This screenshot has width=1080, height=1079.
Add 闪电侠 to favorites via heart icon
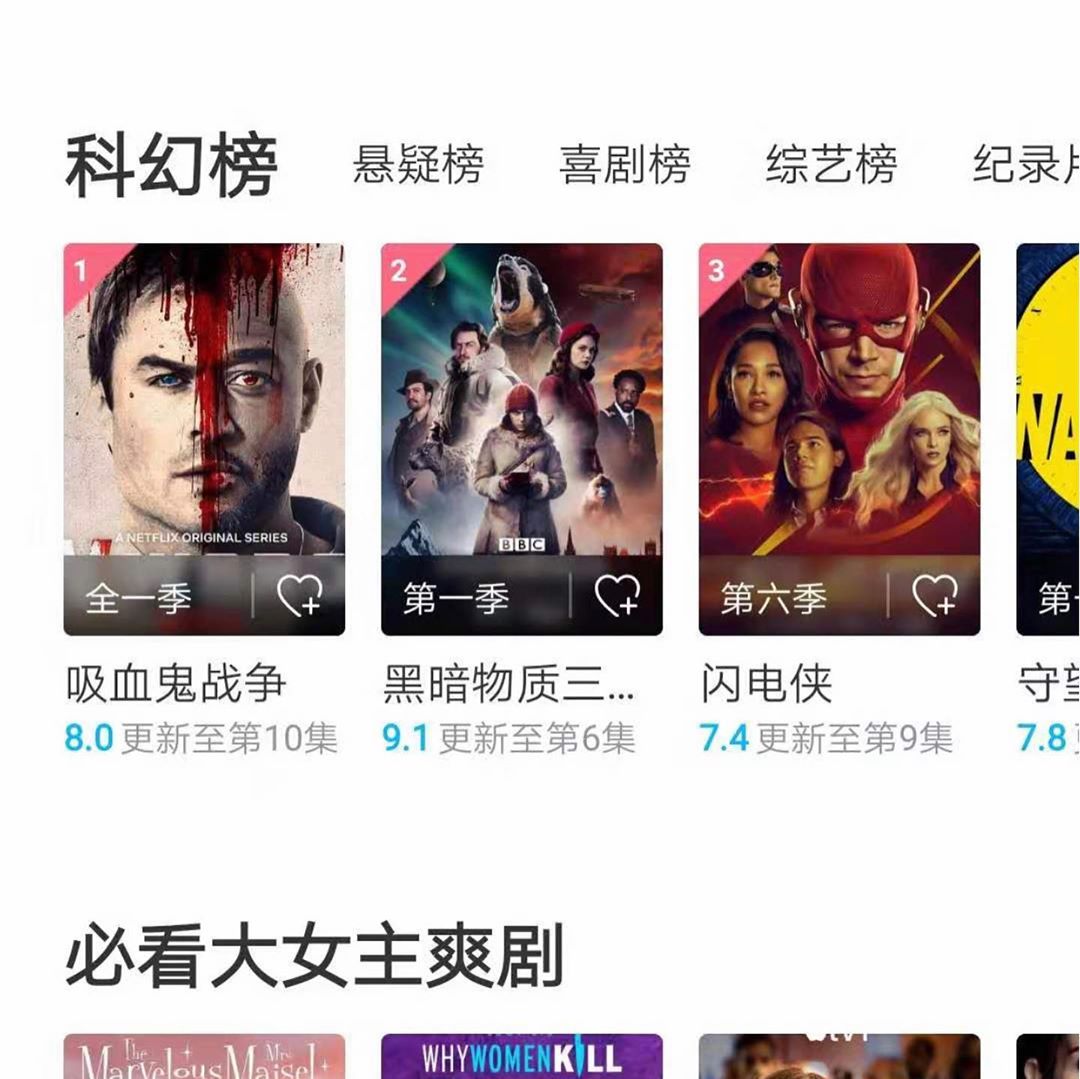935,597
